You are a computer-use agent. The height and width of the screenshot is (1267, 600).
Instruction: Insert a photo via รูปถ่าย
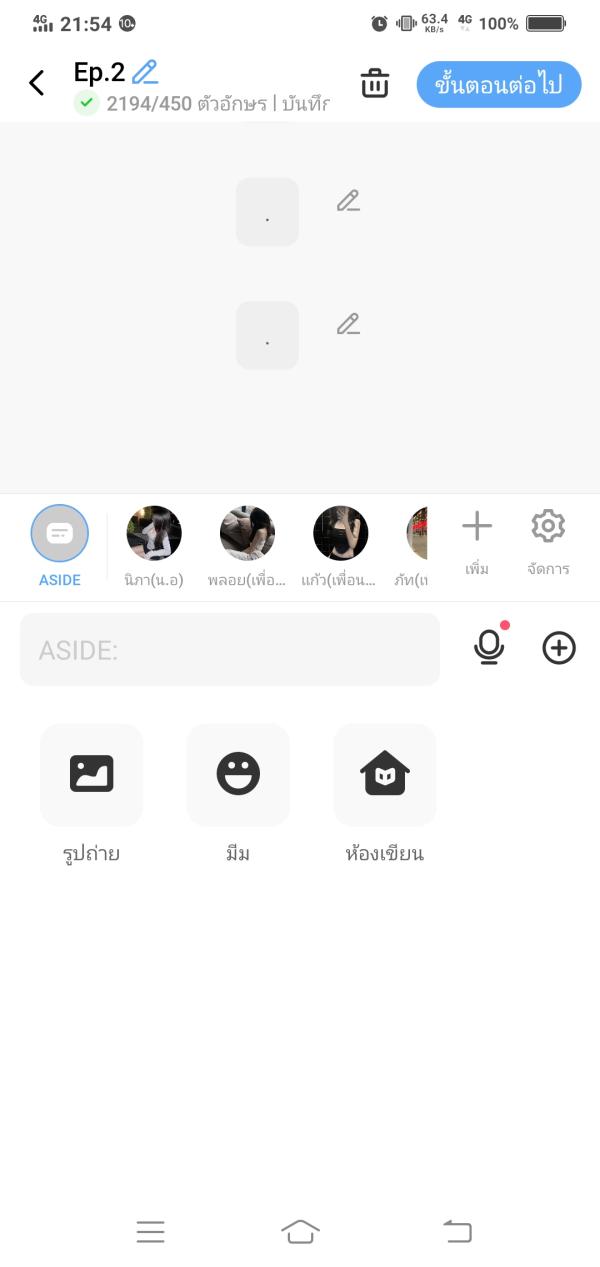coord(91,775)
